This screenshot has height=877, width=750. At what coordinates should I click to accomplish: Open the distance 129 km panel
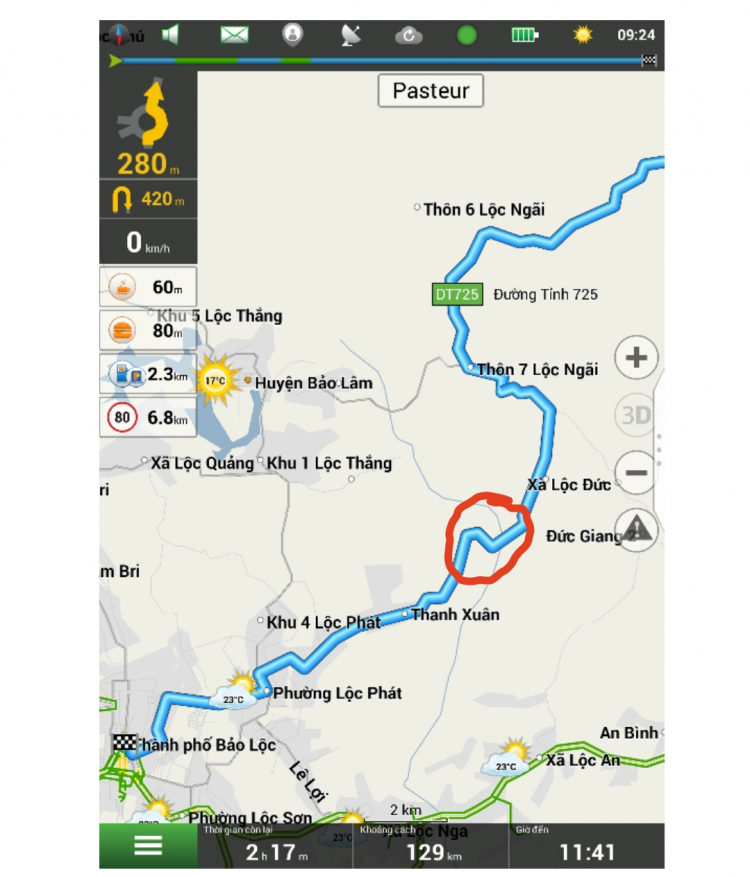pyautogui.click(x=430, y=846)
